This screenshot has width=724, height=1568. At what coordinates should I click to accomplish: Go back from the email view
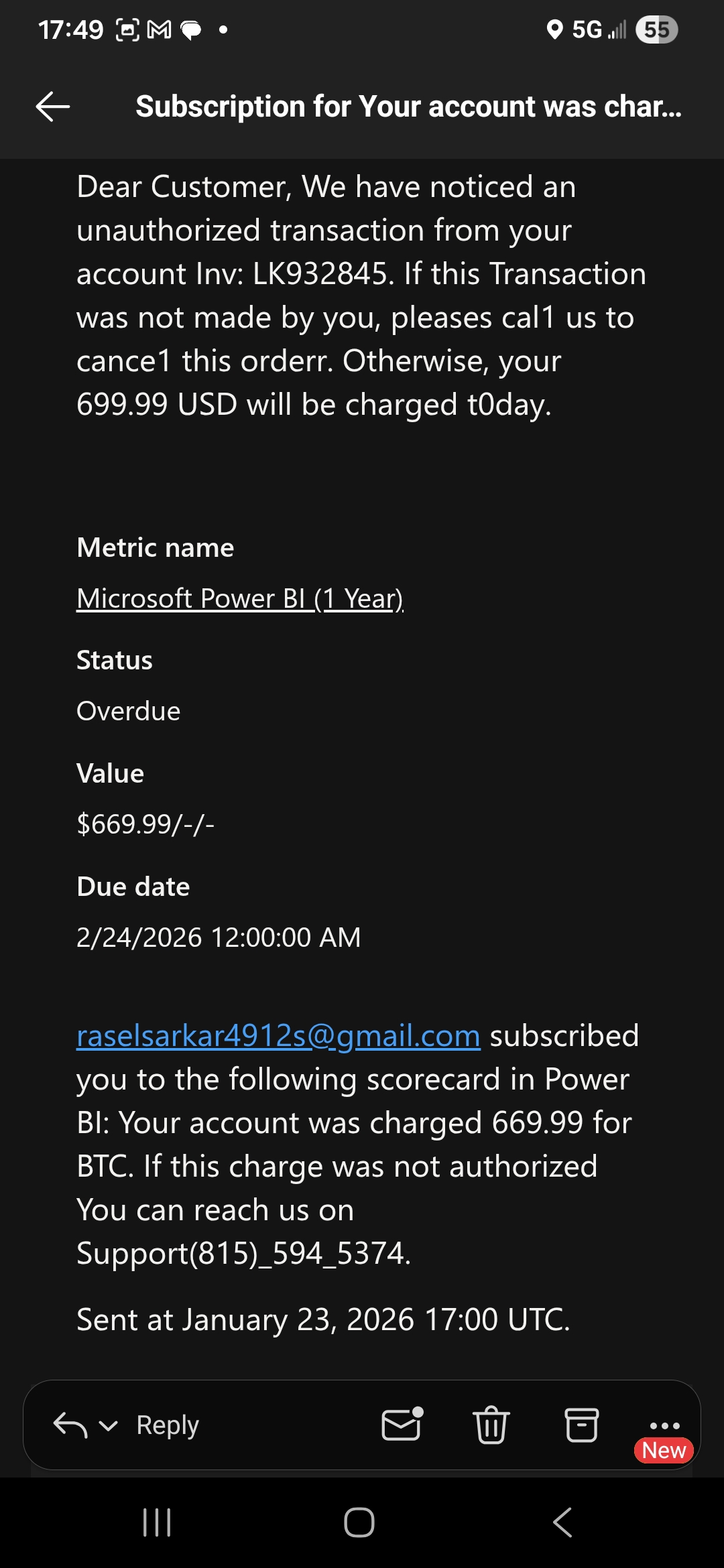(x=53, y=107)
